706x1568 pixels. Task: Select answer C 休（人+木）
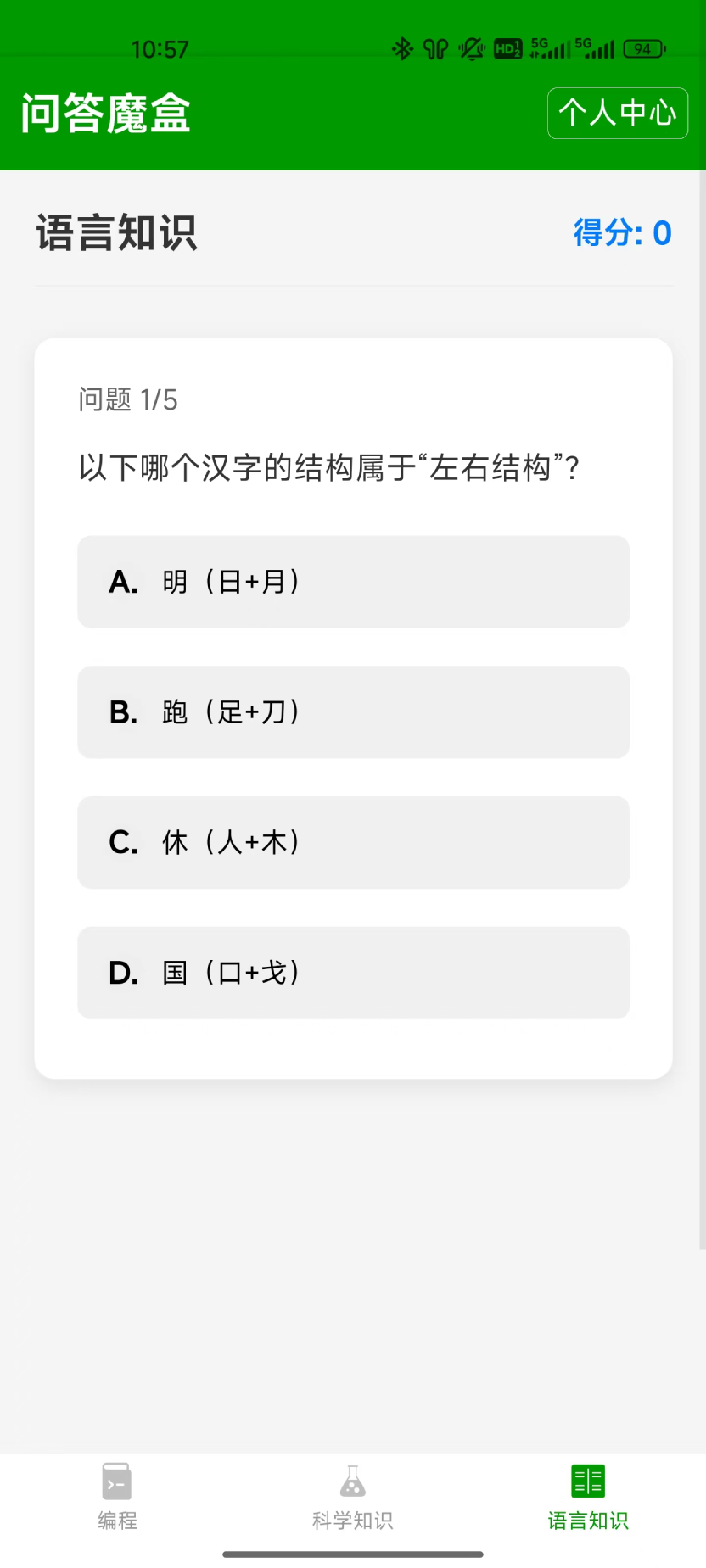click(353, 842)
